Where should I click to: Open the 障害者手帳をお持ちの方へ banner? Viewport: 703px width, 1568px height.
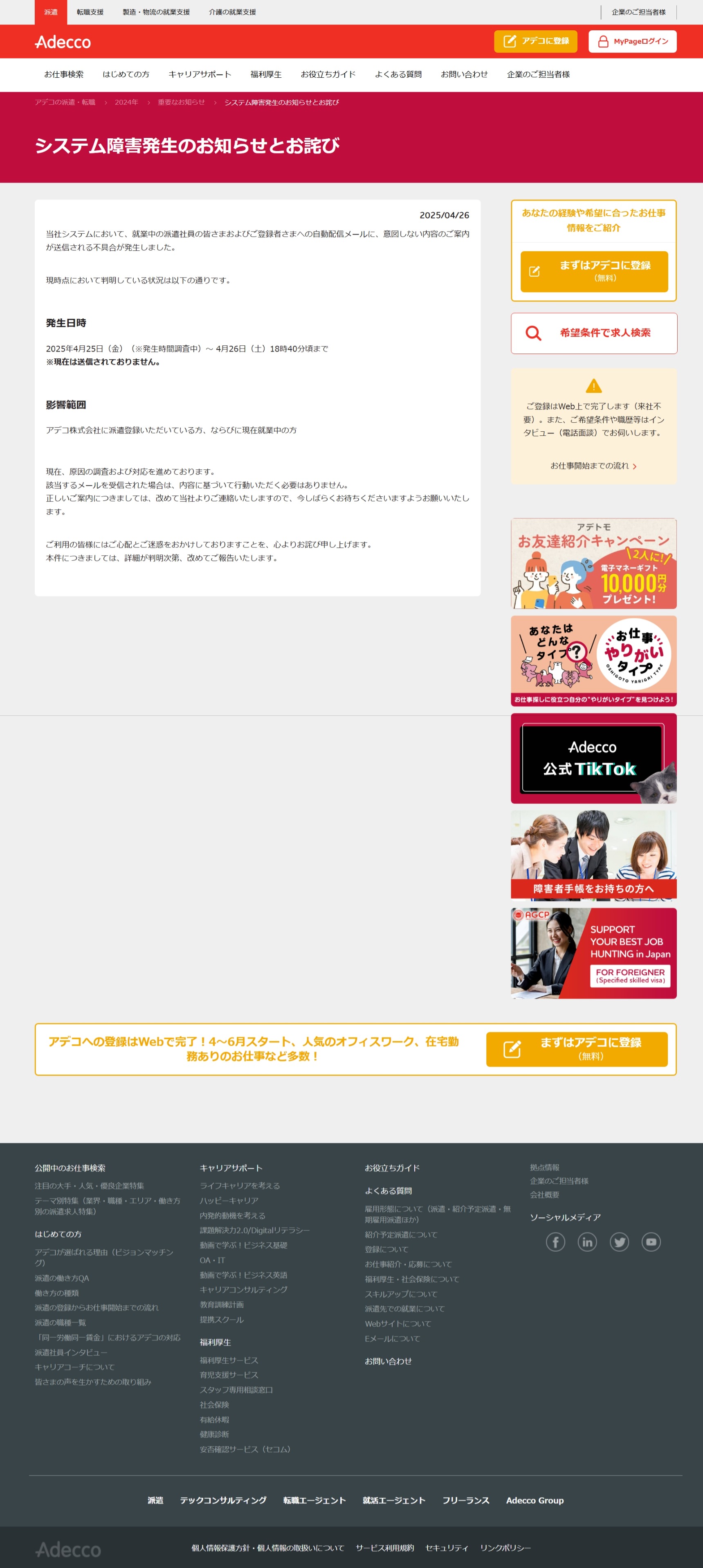tap(593, 855)
